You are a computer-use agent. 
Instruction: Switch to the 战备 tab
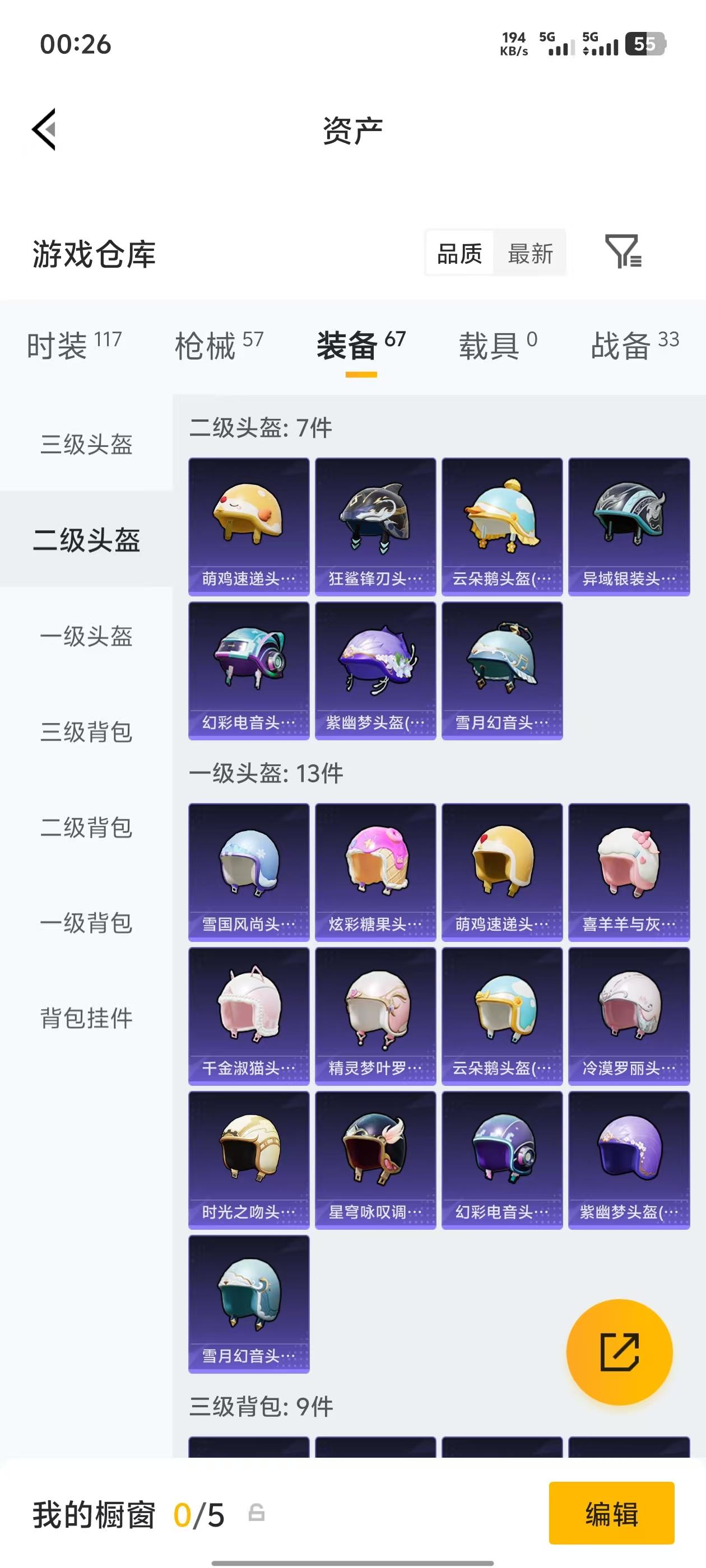(x=621, y=343)
